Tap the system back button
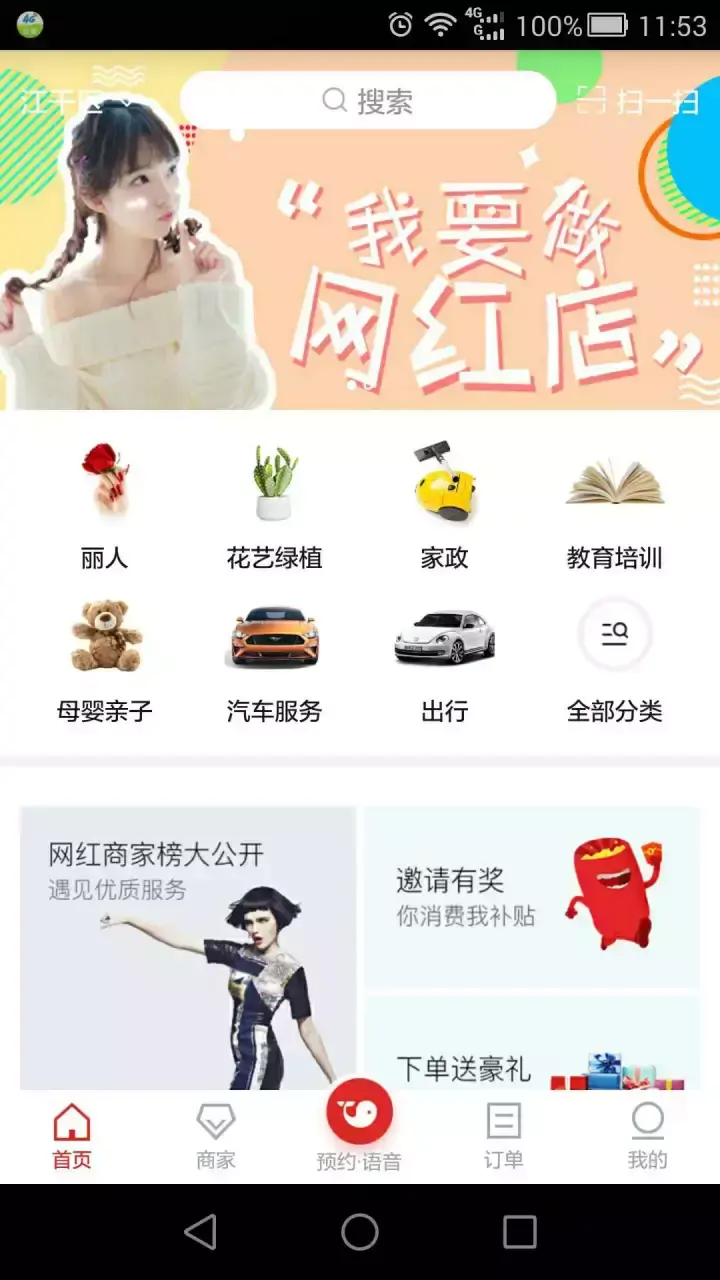The image size is (720, 1280). (x=201, y=1232)
